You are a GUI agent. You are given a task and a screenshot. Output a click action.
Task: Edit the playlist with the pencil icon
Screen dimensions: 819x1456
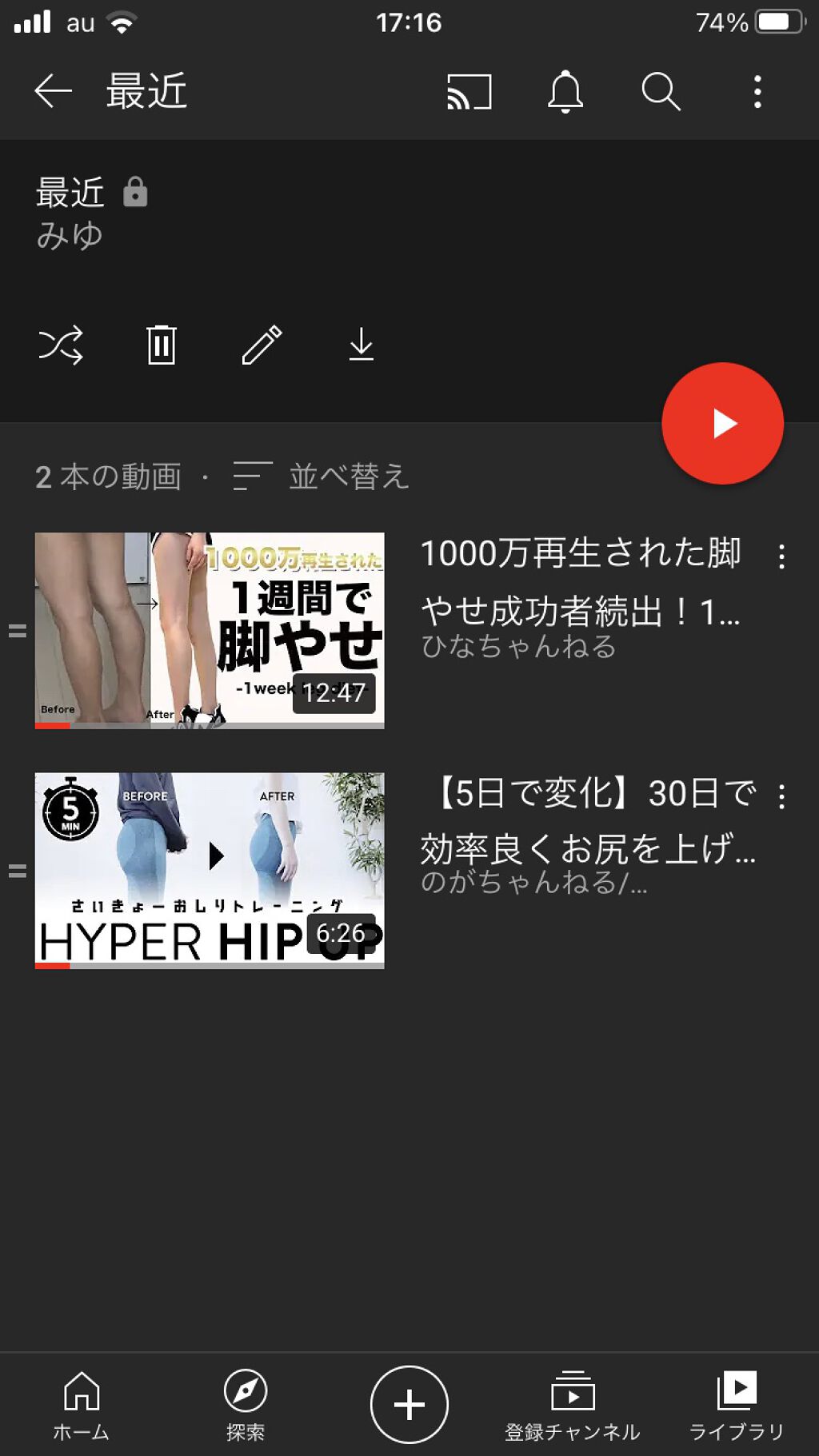262,345
